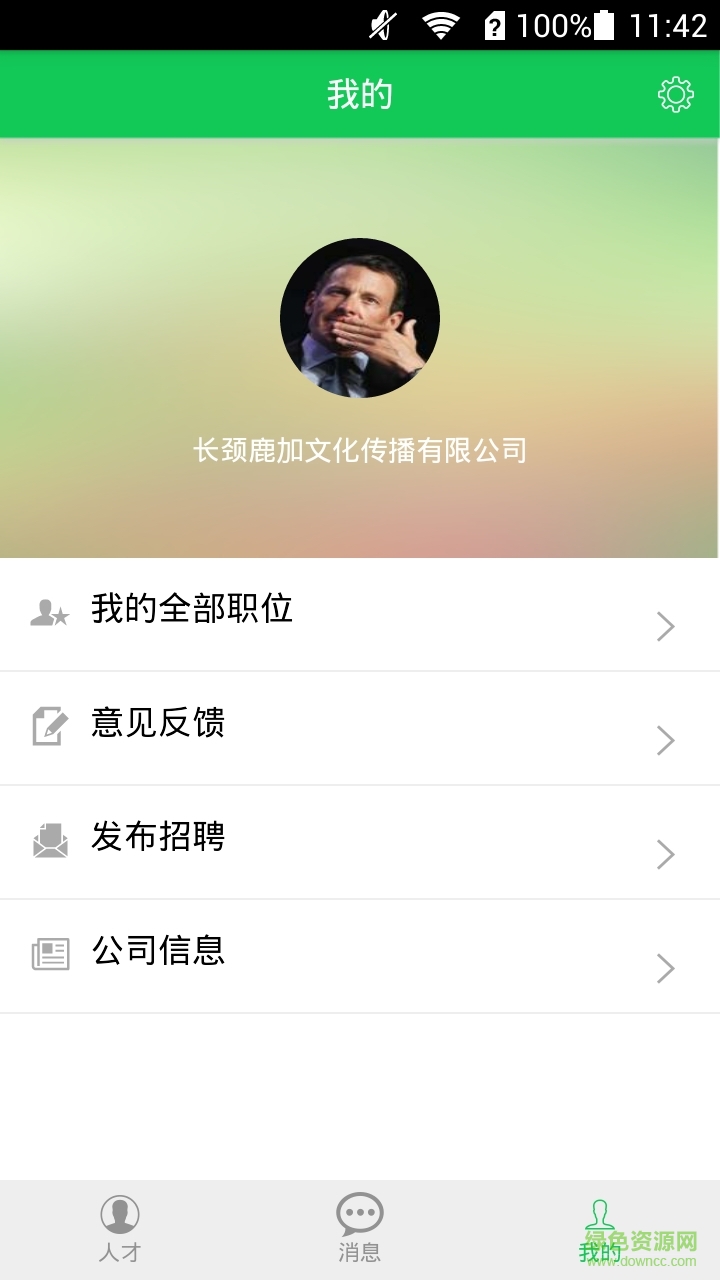The height and width of the screenshot is (1280, 720).
Task: Open the 发布招聘 envelope icon
Action: 50,841
